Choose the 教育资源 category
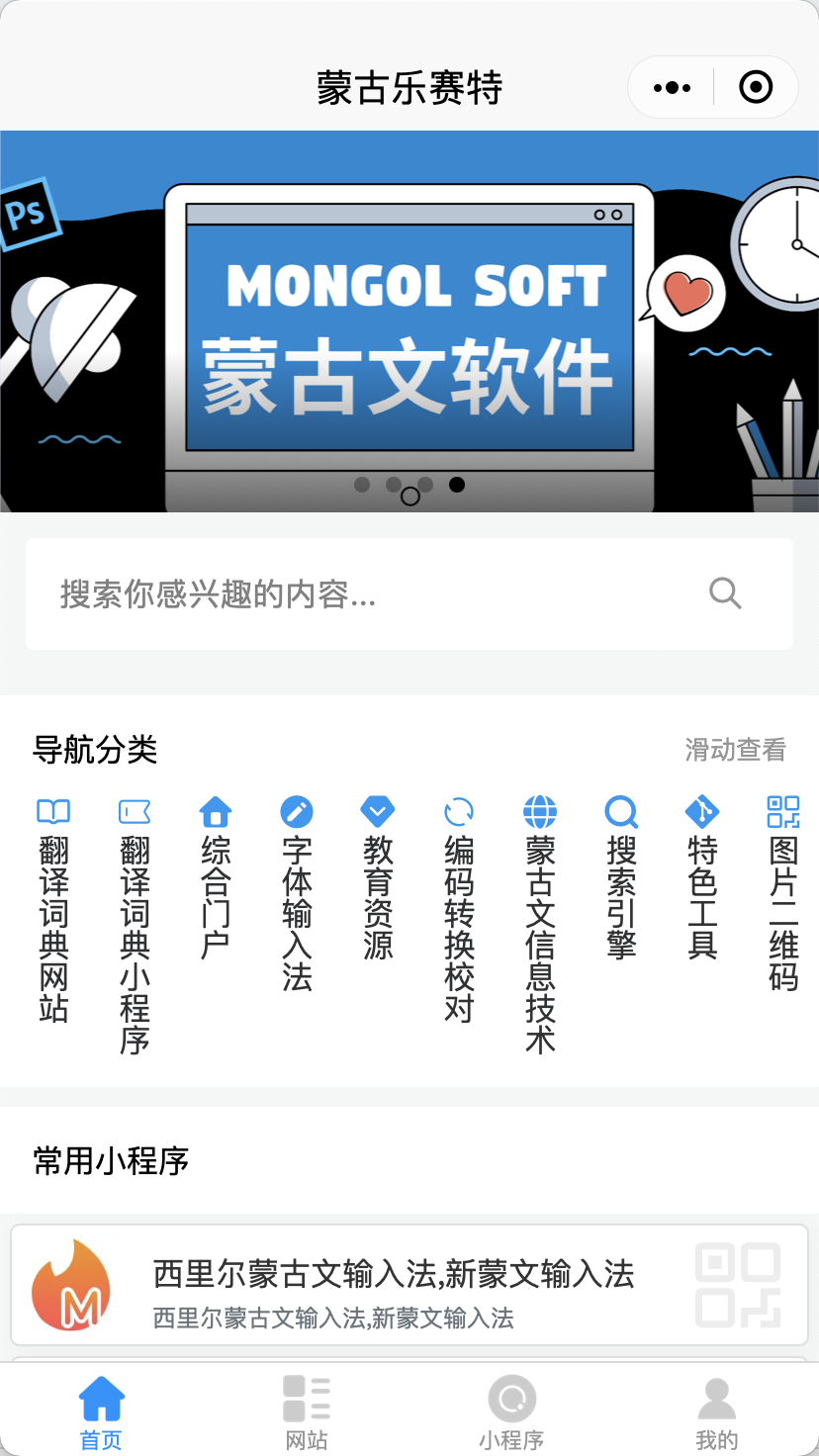This screenshot has height=1456, width=819. pos(378,880)
